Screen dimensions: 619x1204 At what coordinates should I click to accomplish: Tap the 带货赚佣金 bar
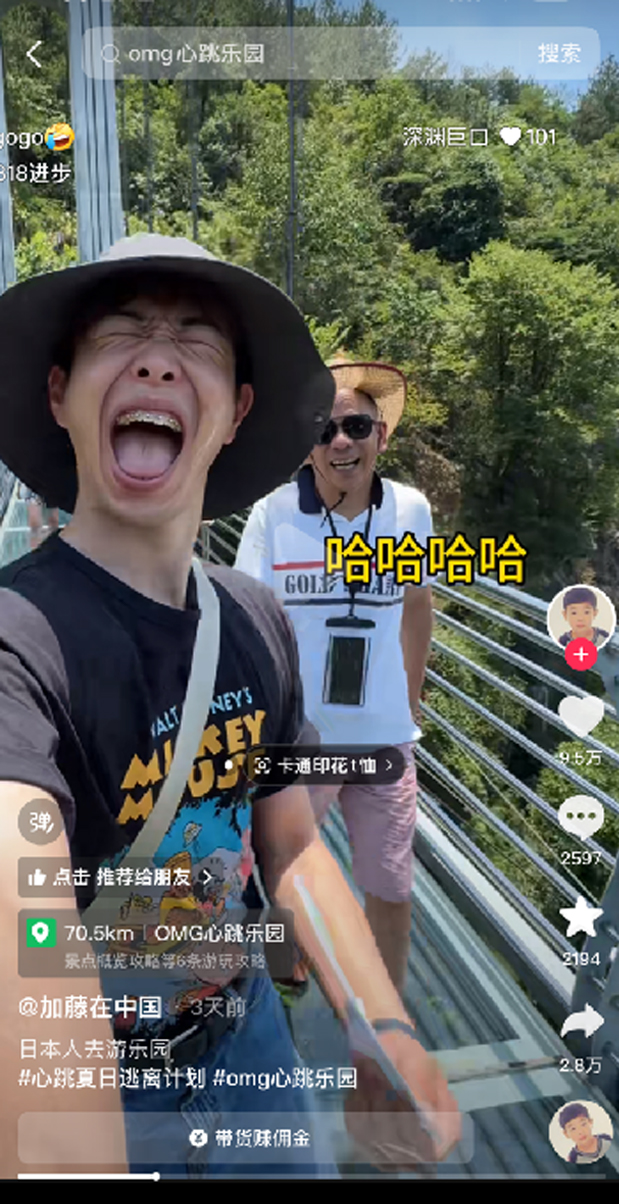coord(250,1138)
